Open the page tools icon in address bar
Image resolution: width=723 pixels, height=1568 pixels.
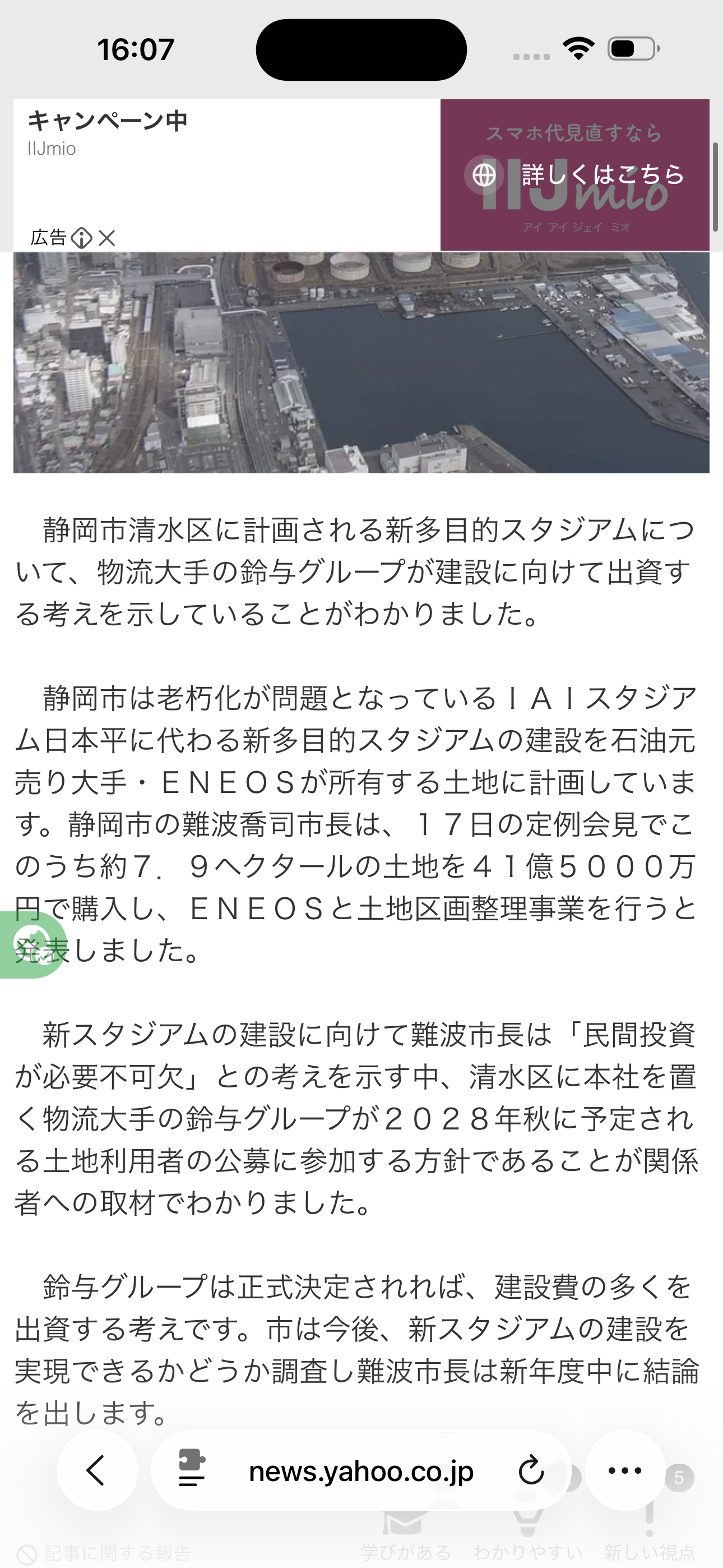[x=192, y=1470]
